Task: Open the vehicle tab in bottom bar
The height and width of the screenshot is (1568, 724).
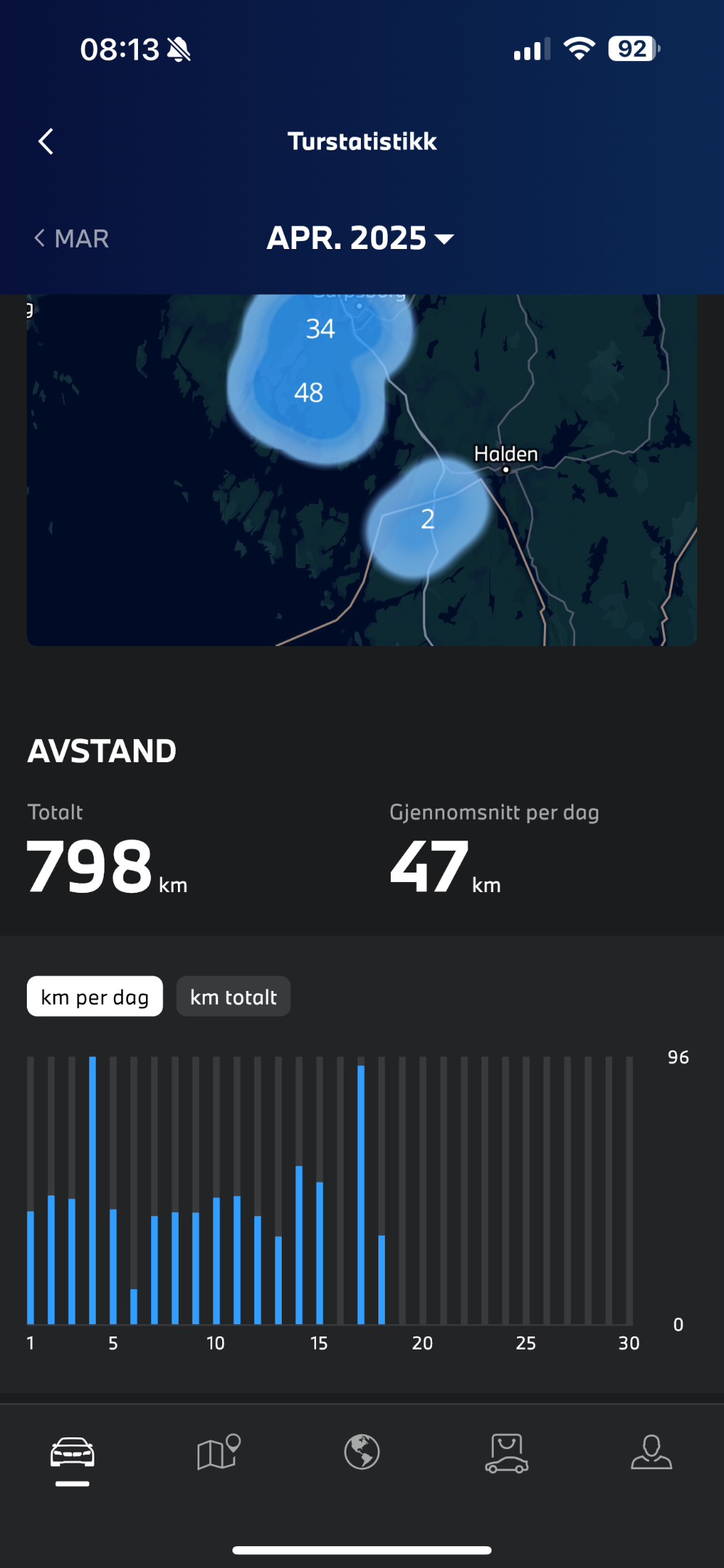Action: pos(73,1453)
